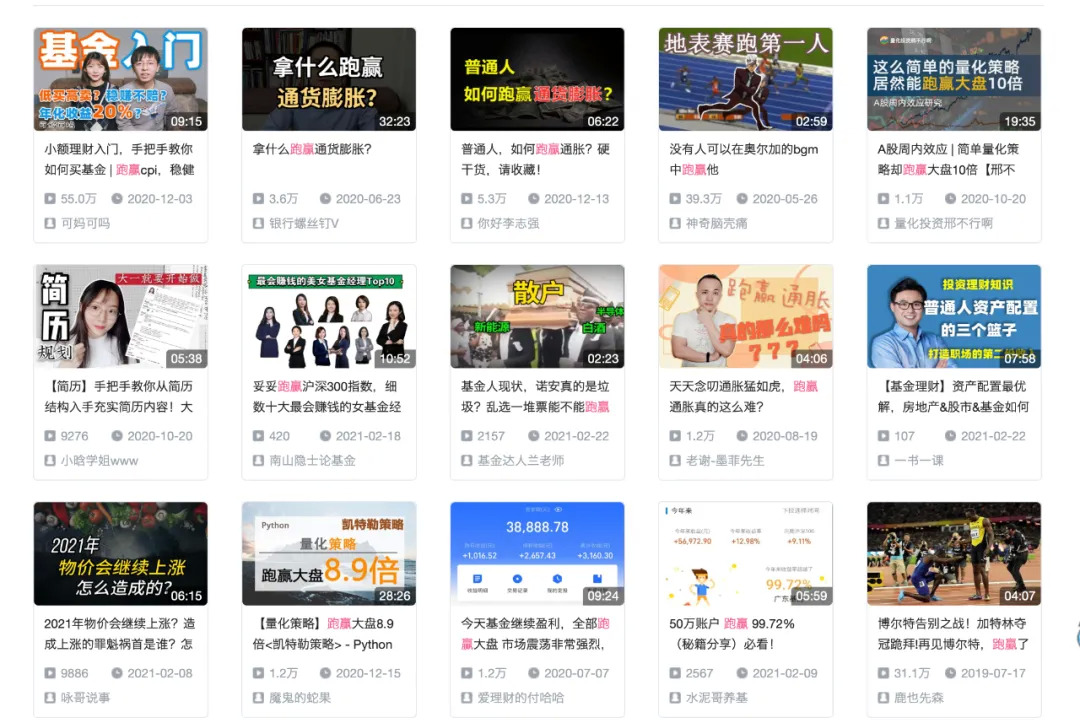Open 博尔特告别之战 video
Screen dimensions: 1080x723
coord(953,553)
